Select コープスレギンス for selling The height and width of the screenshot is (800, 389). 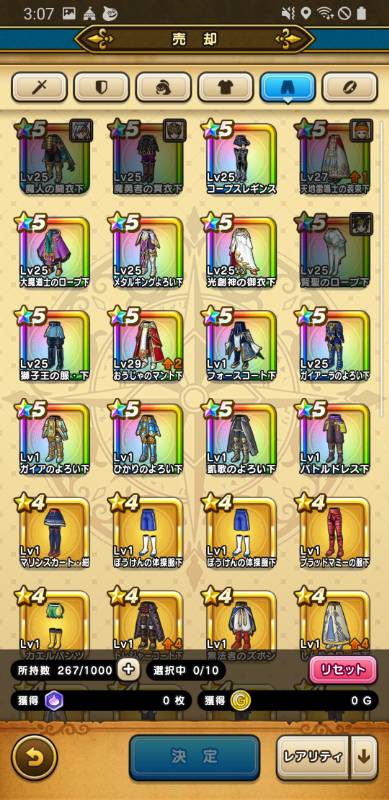(241, 156)
